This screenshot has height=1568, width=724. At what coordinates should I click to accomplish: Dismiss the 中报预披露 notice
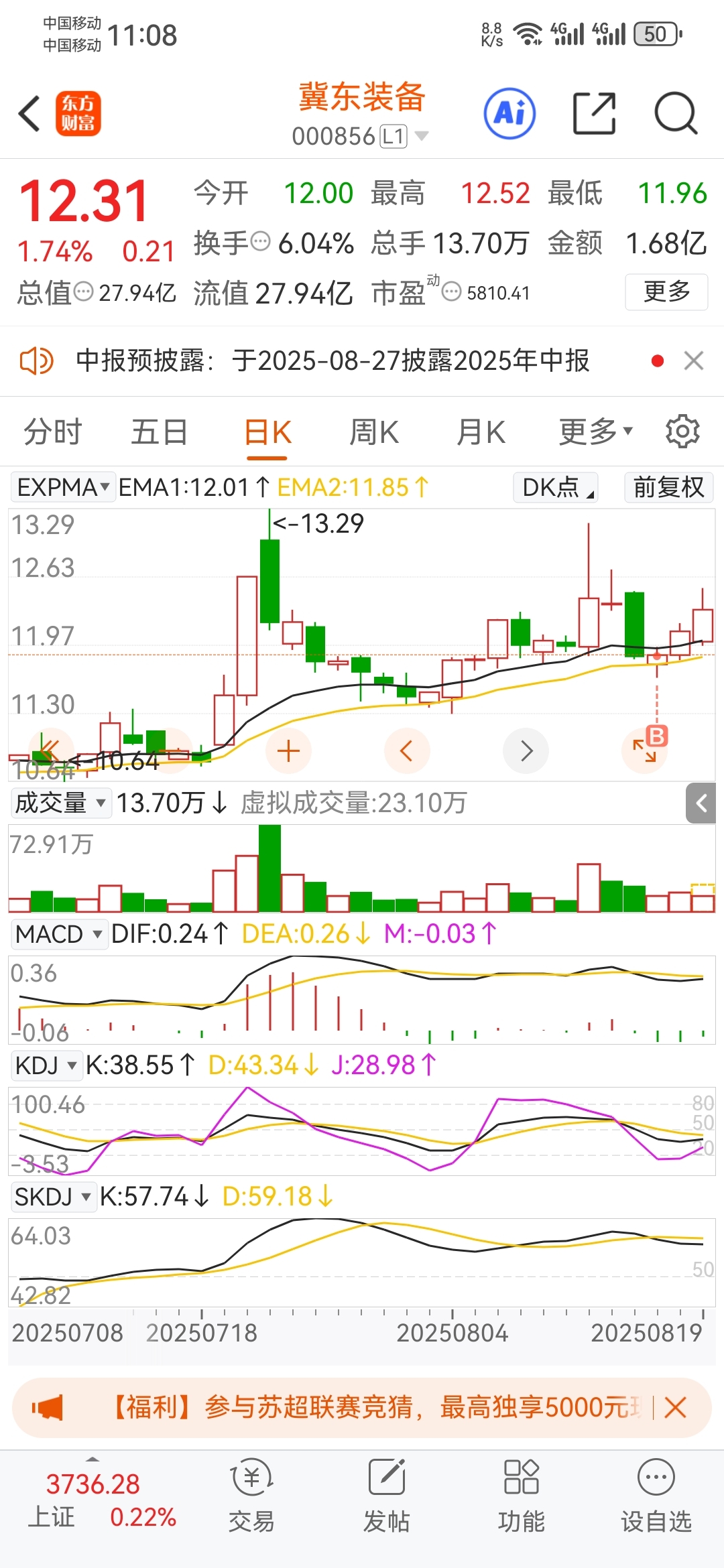pos(694,361)
